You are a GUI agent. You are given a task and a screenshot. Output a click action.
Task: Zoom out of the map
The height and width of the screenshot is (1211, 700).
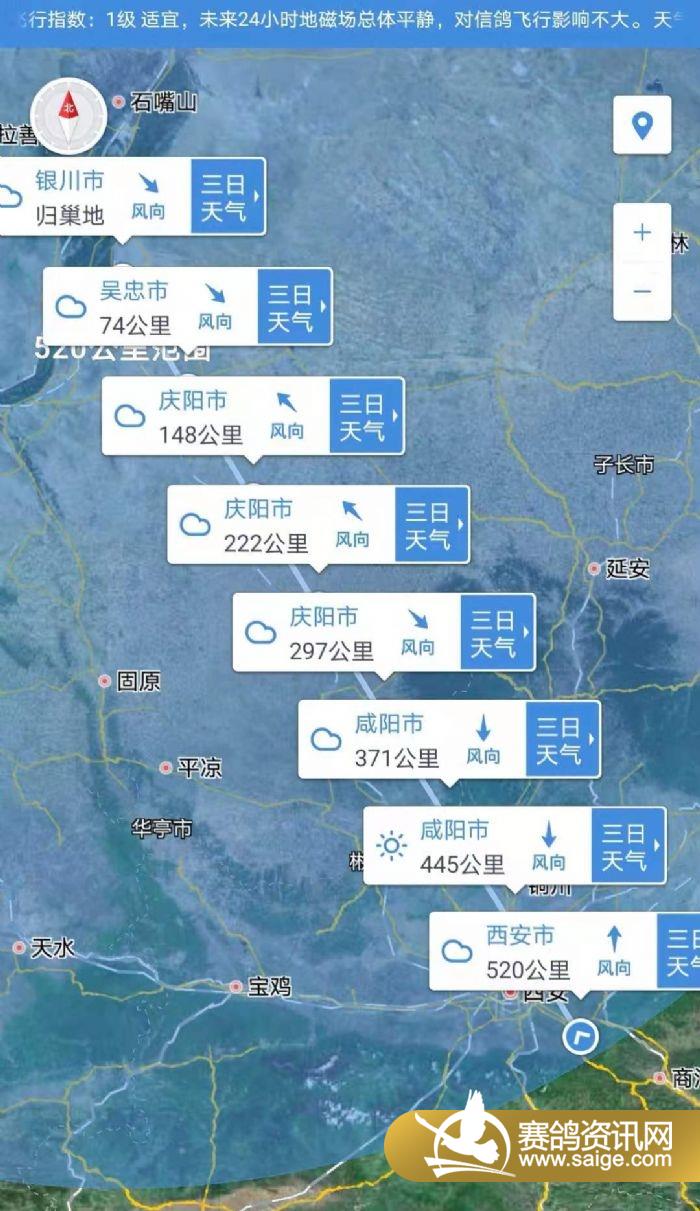pyautogui.click(x=642, y=292)
